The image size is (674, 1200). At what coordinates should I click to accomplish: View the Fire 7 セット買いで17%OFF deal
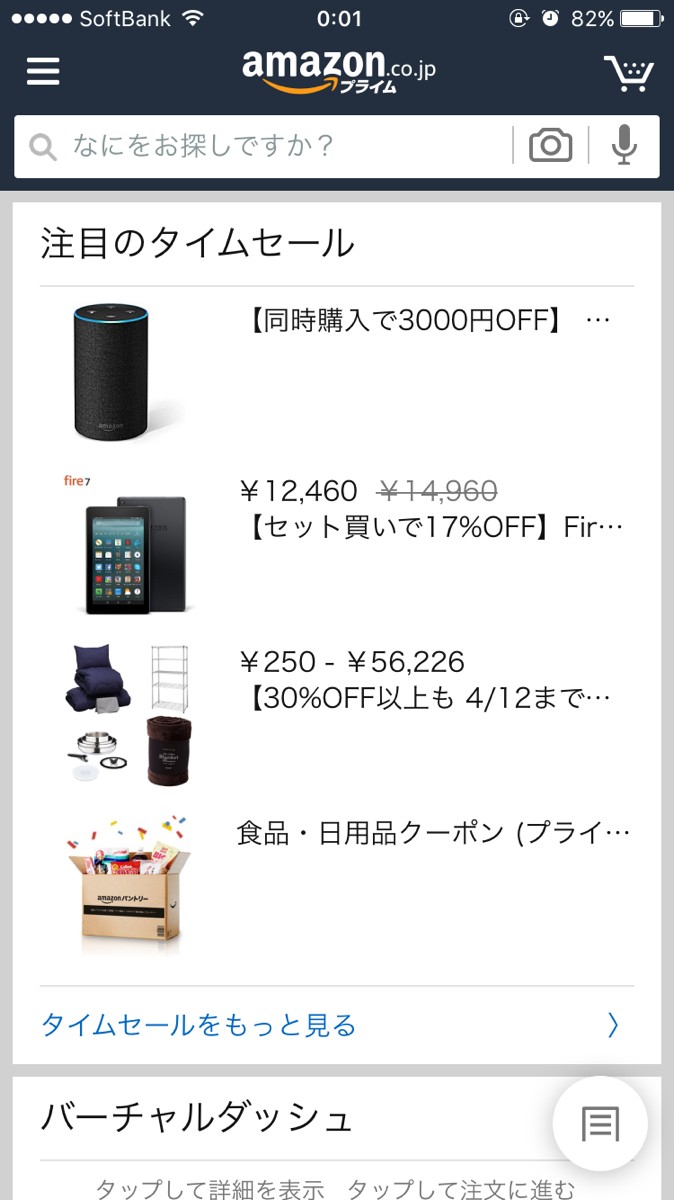430,526
